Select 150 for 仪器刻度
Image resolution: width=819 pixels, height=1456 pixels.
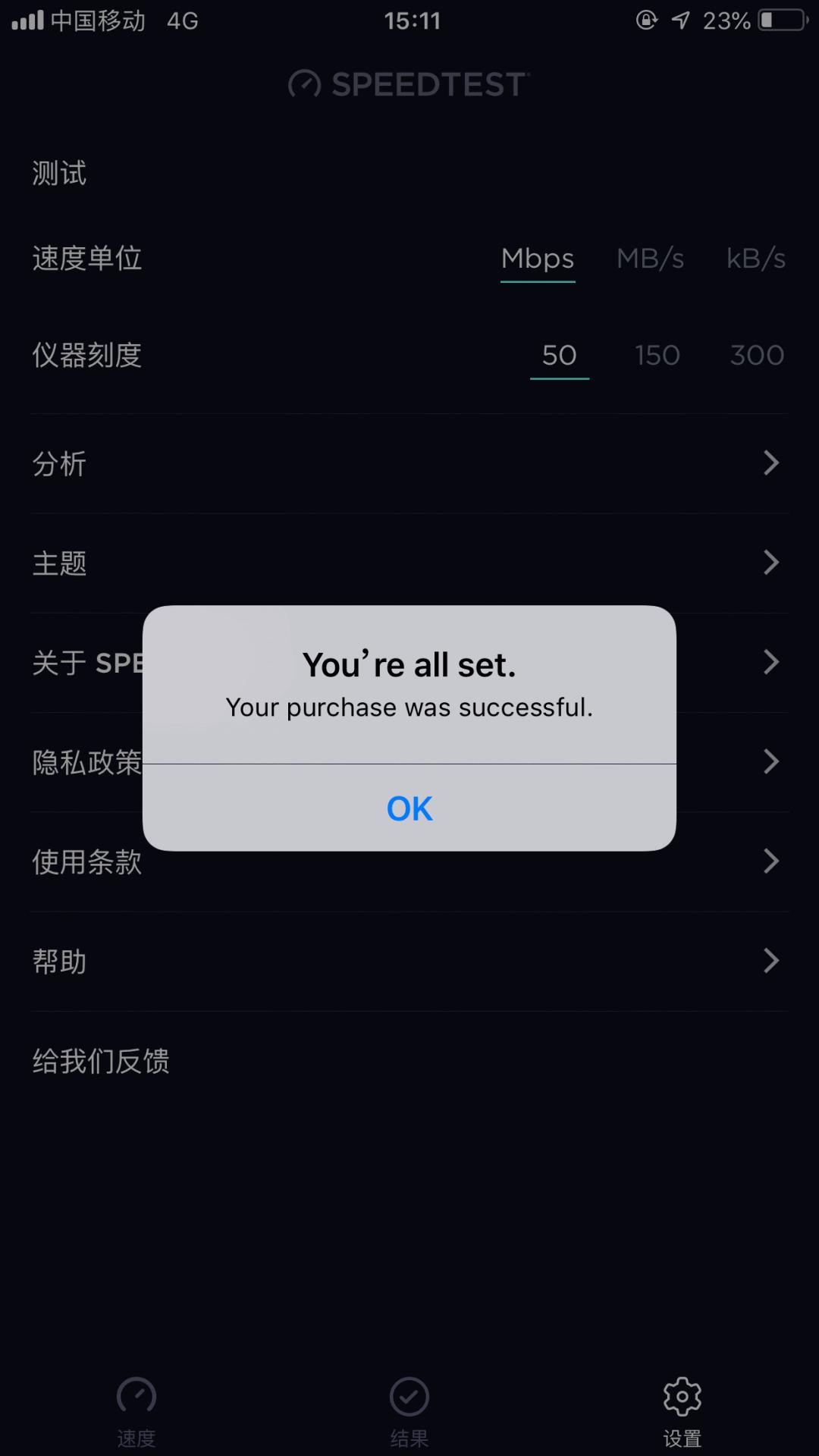pyautogui.click(x=656, y=355)
